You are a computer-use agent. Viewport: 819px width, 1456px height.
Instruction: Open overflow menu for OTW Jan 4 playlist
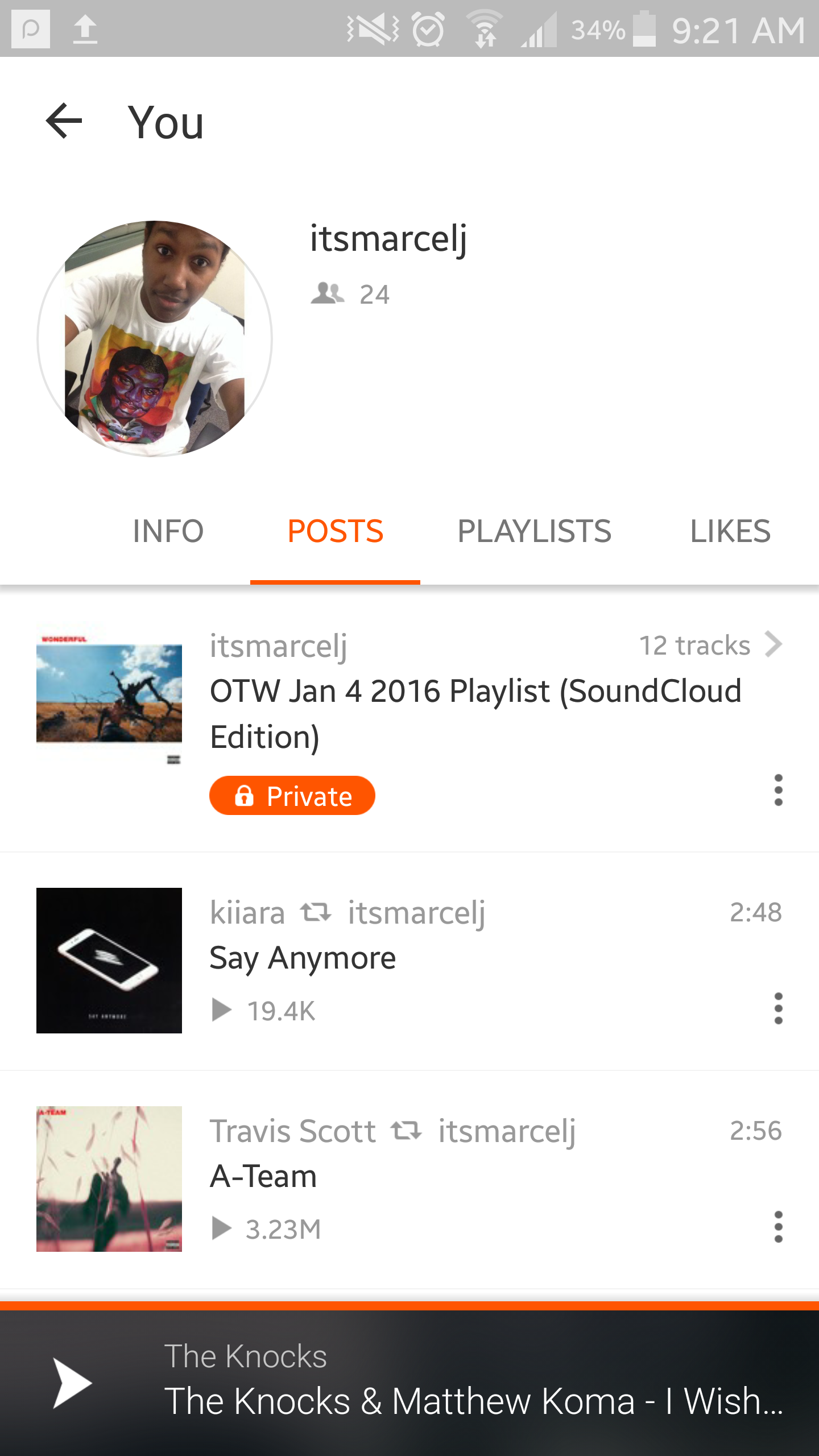778,790
